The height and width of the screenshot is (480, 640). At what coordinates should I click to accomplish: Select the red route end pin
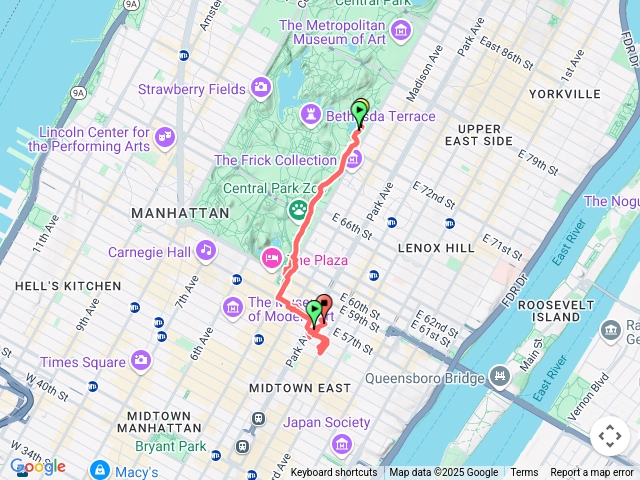(323, 301)
